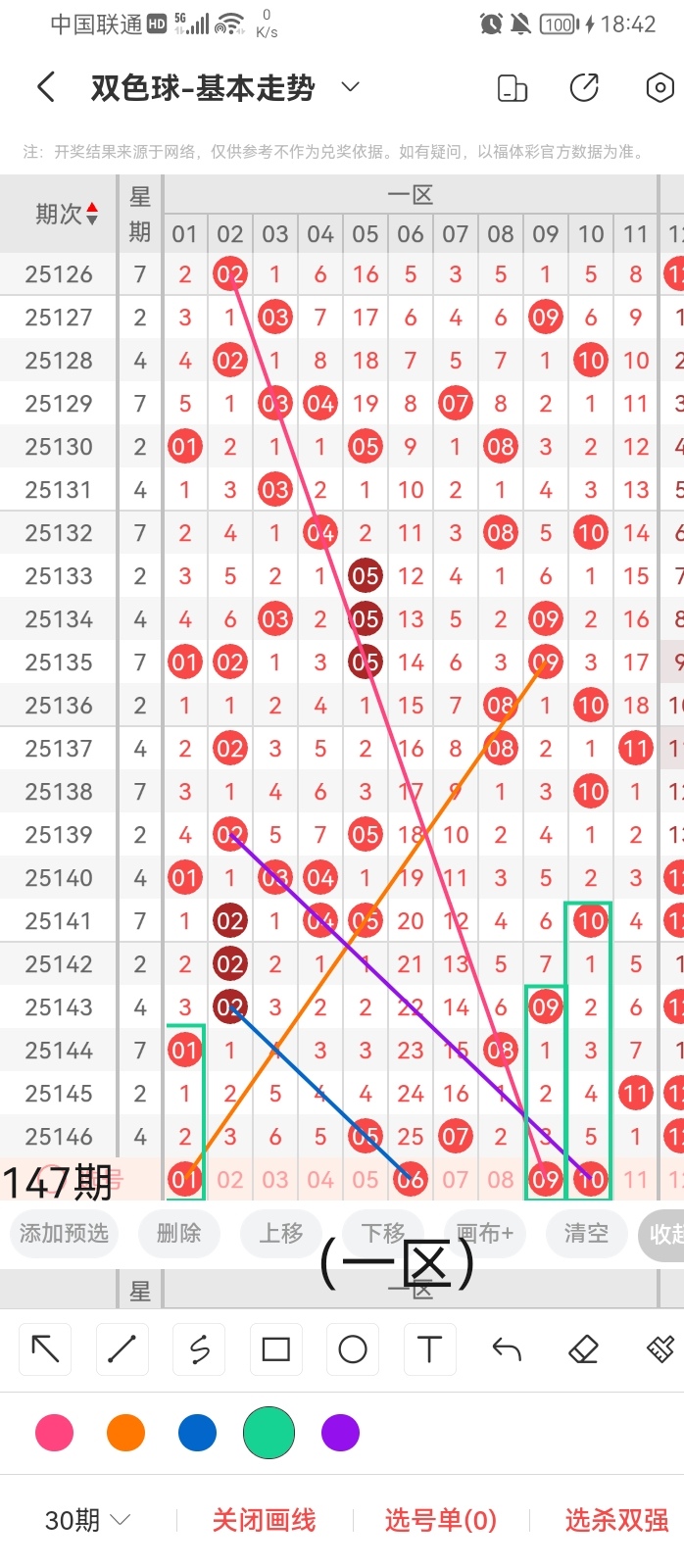Go back using the top-left arrow
The image size is (684, 1568).
tap(46, 87)
